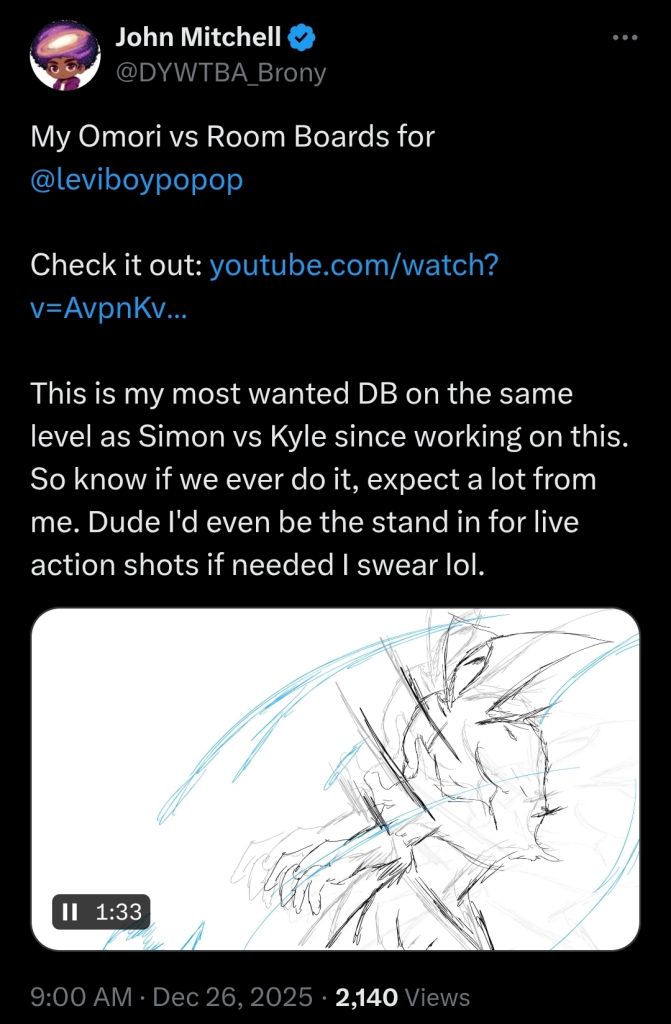This screenshot has height=1024, width=671.
Task: Open the post's three-dot overflow menu
Action: [x=624, y=38]
